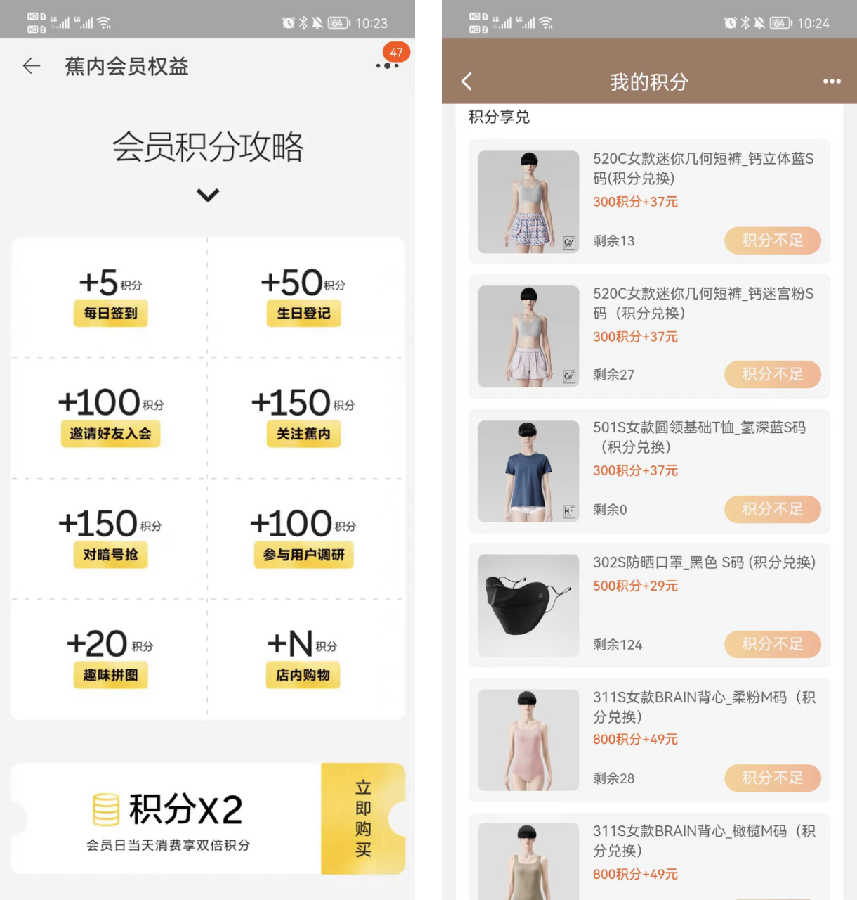Go back from the 蕉内会员权益 page

click(x=31, y=65)
